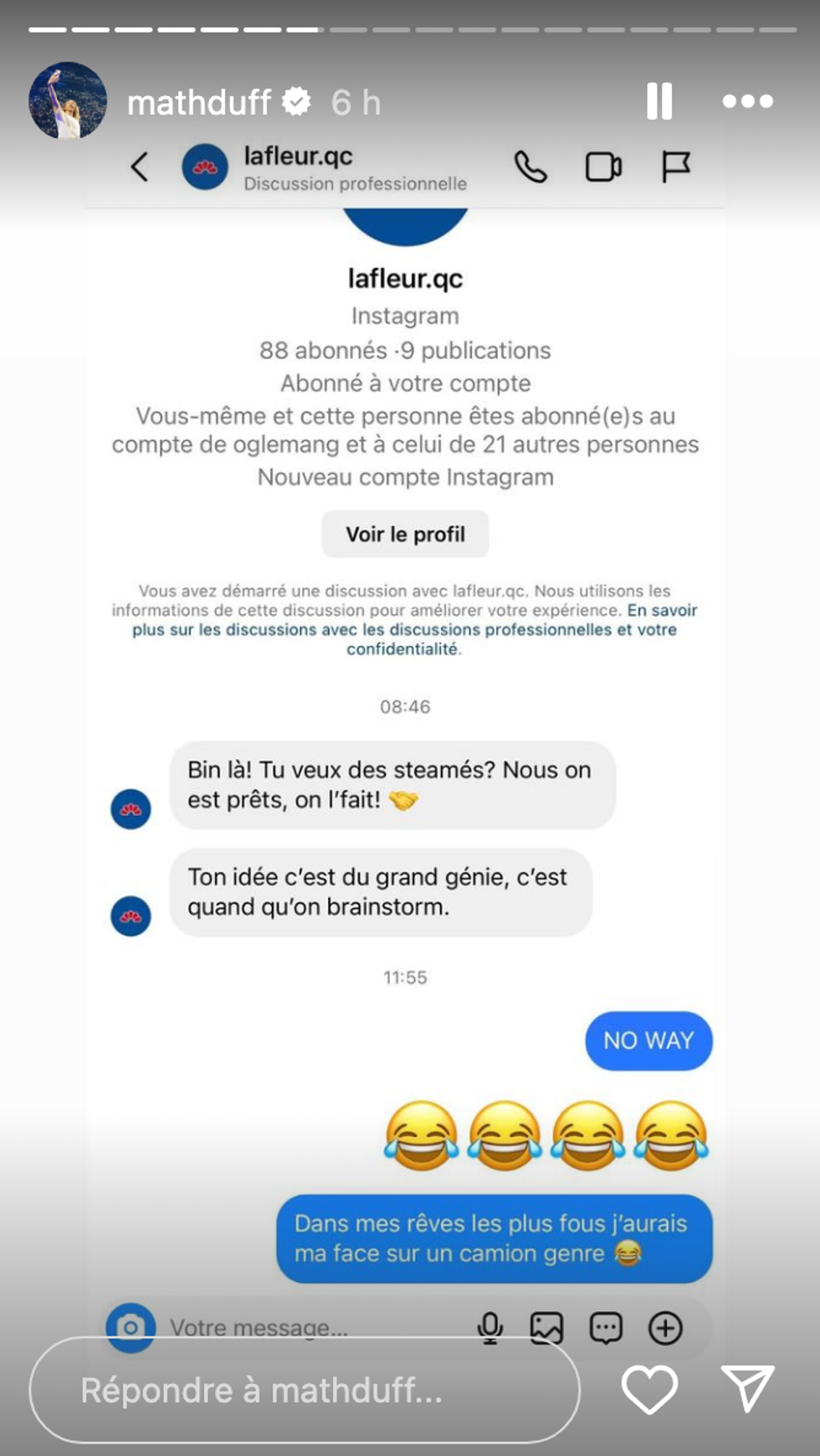Image resolution: width=820 pixels, height=1456 pixels.
Task: Open the sticker icon next to the plus
Action: pos(607,1326)
